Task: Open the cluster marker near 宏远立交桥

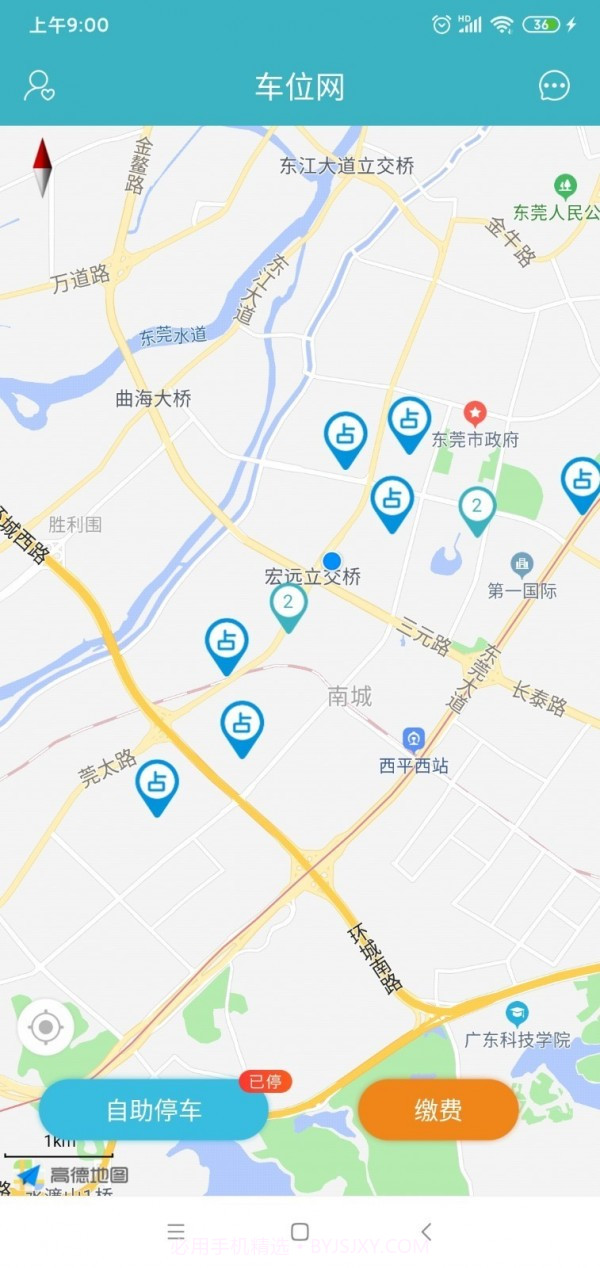Action: [x=289, y=604]
